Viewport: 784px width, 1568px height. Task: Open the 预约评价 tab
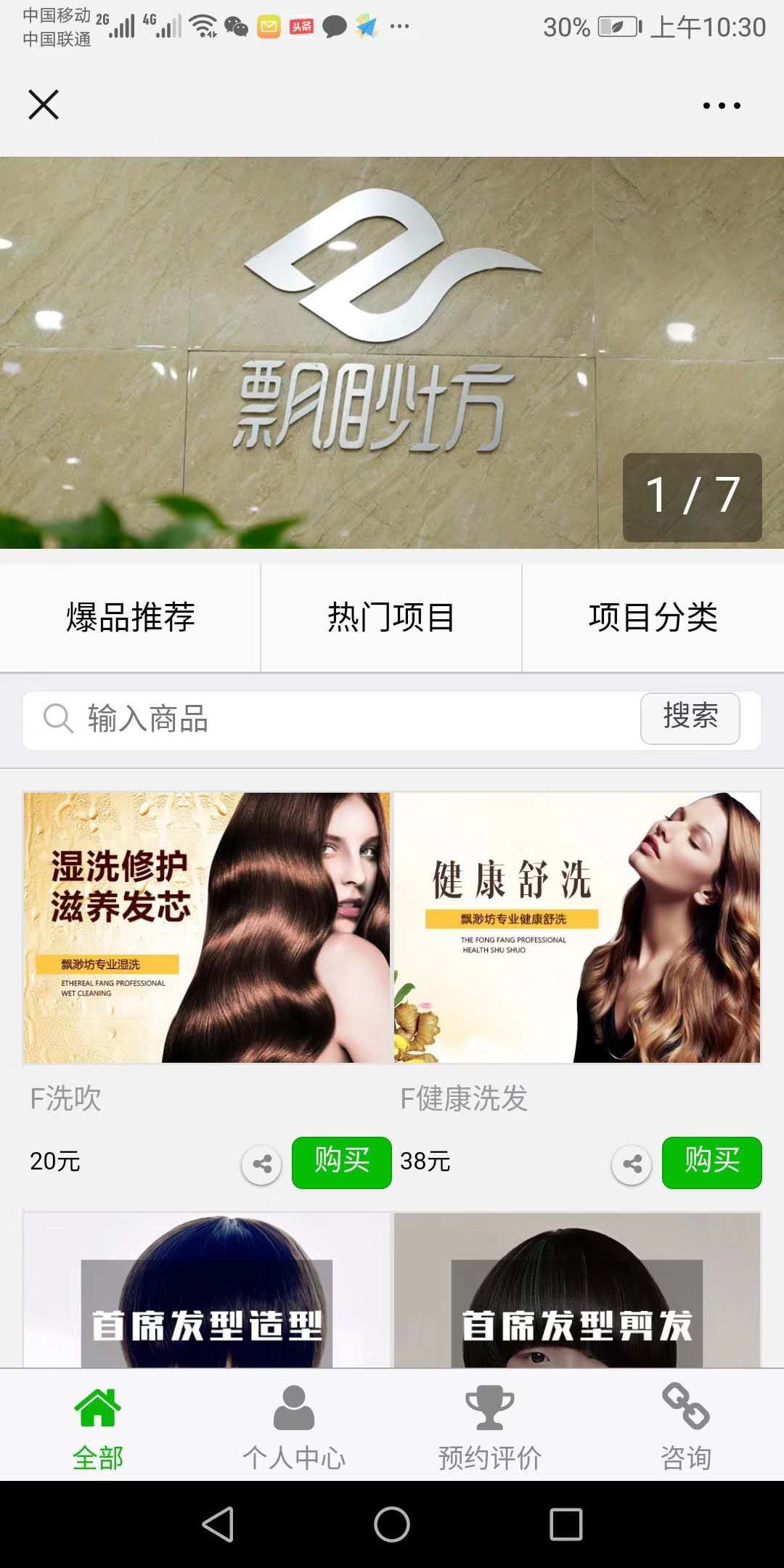pyautogui.click(x=490, y=1427)
